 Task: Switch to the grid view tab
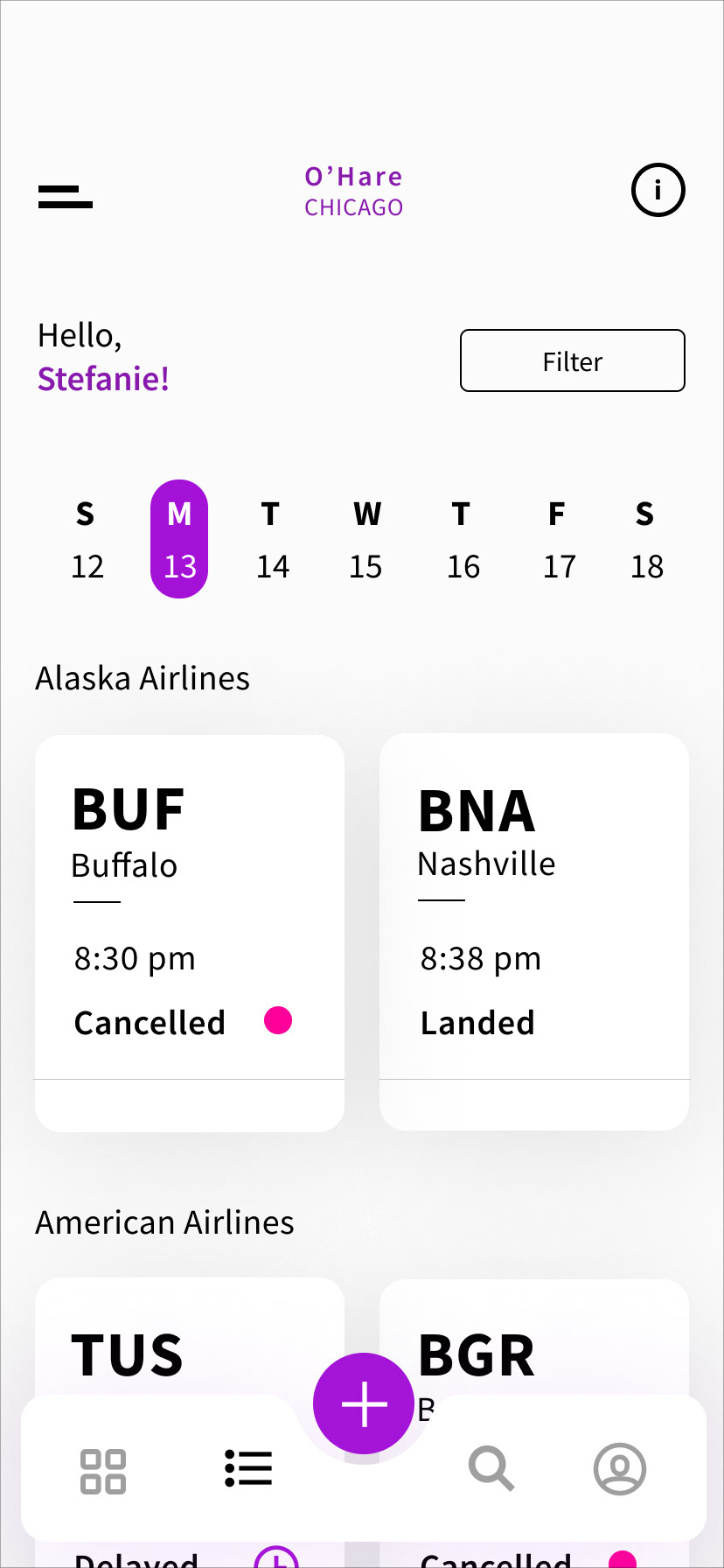tap(103, 1471)
